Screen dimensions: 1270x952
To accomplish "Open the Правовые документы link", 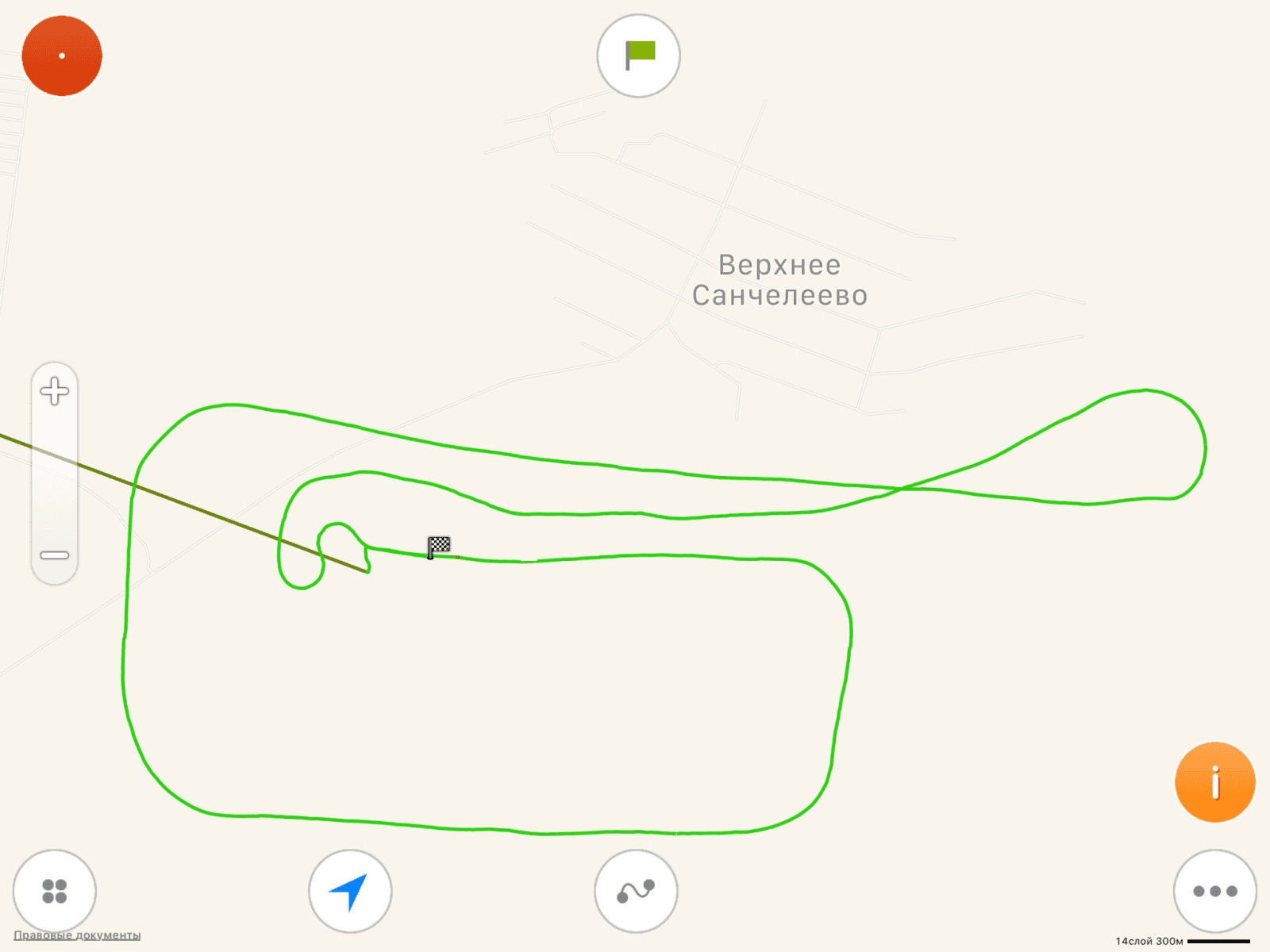I will [77, 935].
